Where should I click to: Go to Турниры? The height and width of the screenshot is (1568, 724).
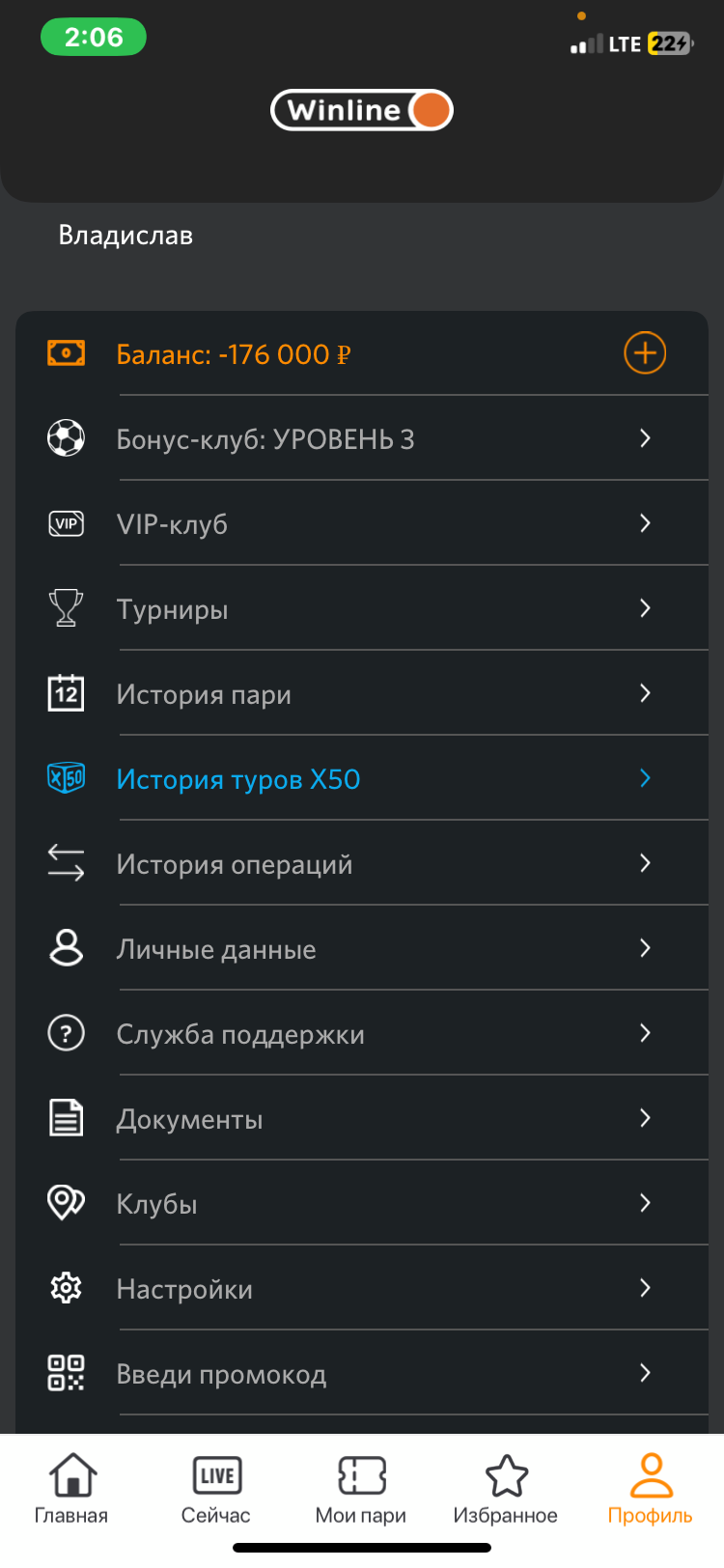[362, 608]
